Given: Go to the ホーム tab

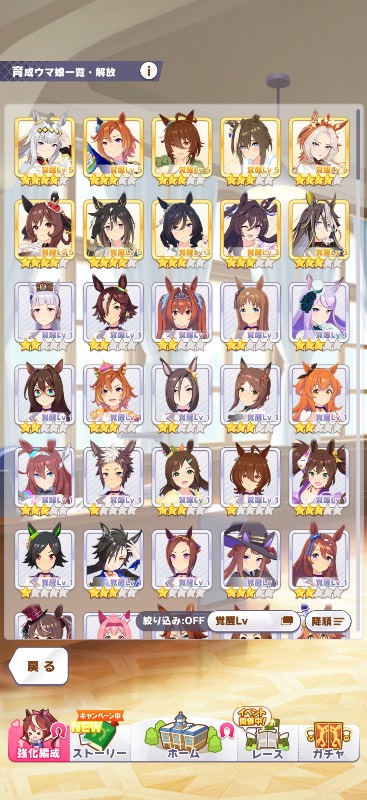Looking at the screenshot, I should 184,736.
